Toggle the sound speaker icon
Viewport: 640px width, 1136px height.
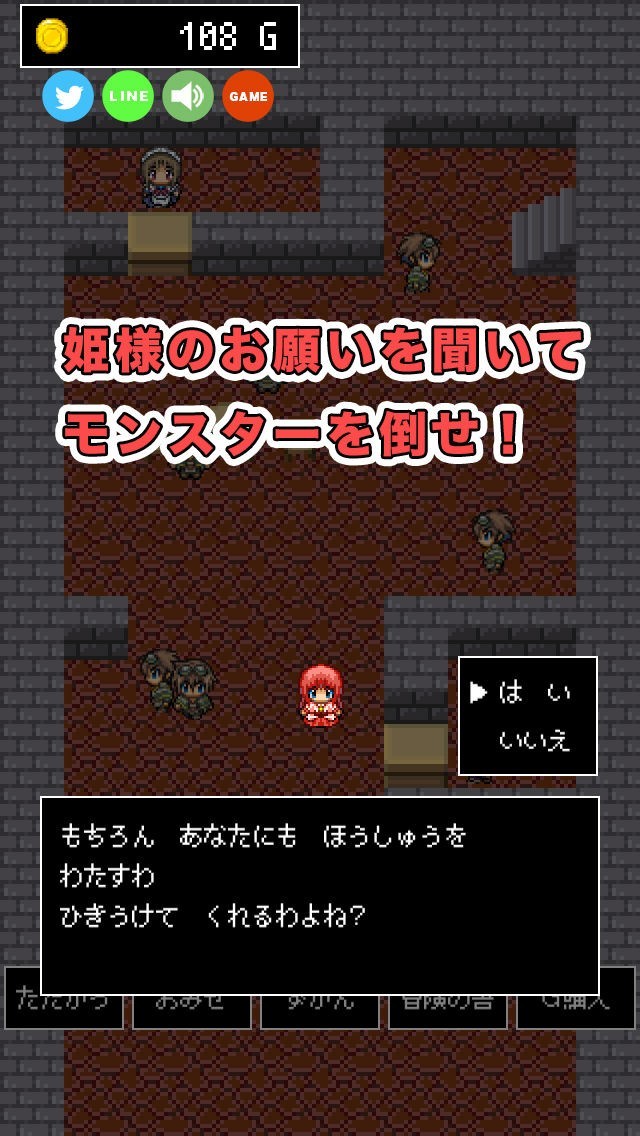[x=188, y=96]
